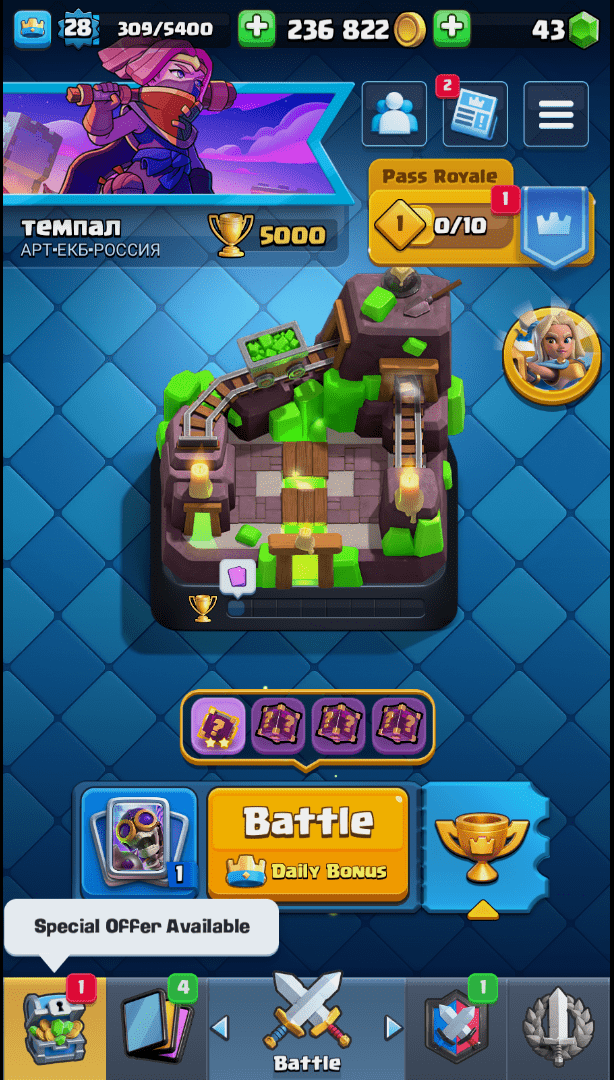Open the events tab with the sword emblem
The image size is (614, 1080).
point(560,1028)
